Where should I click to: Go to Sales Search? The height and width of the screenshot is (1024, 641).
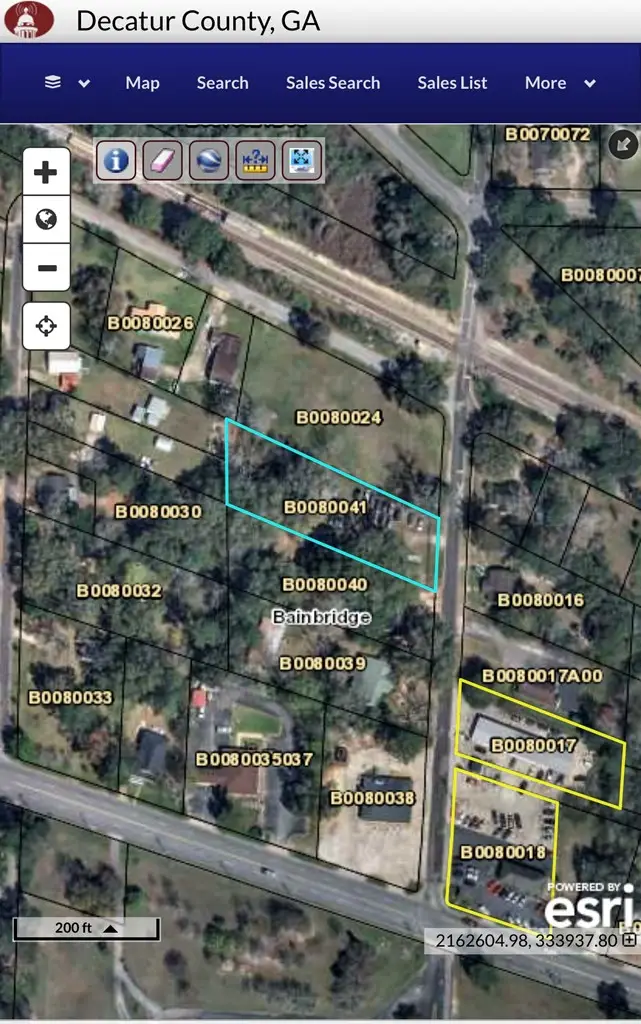(x=333, y=83)
